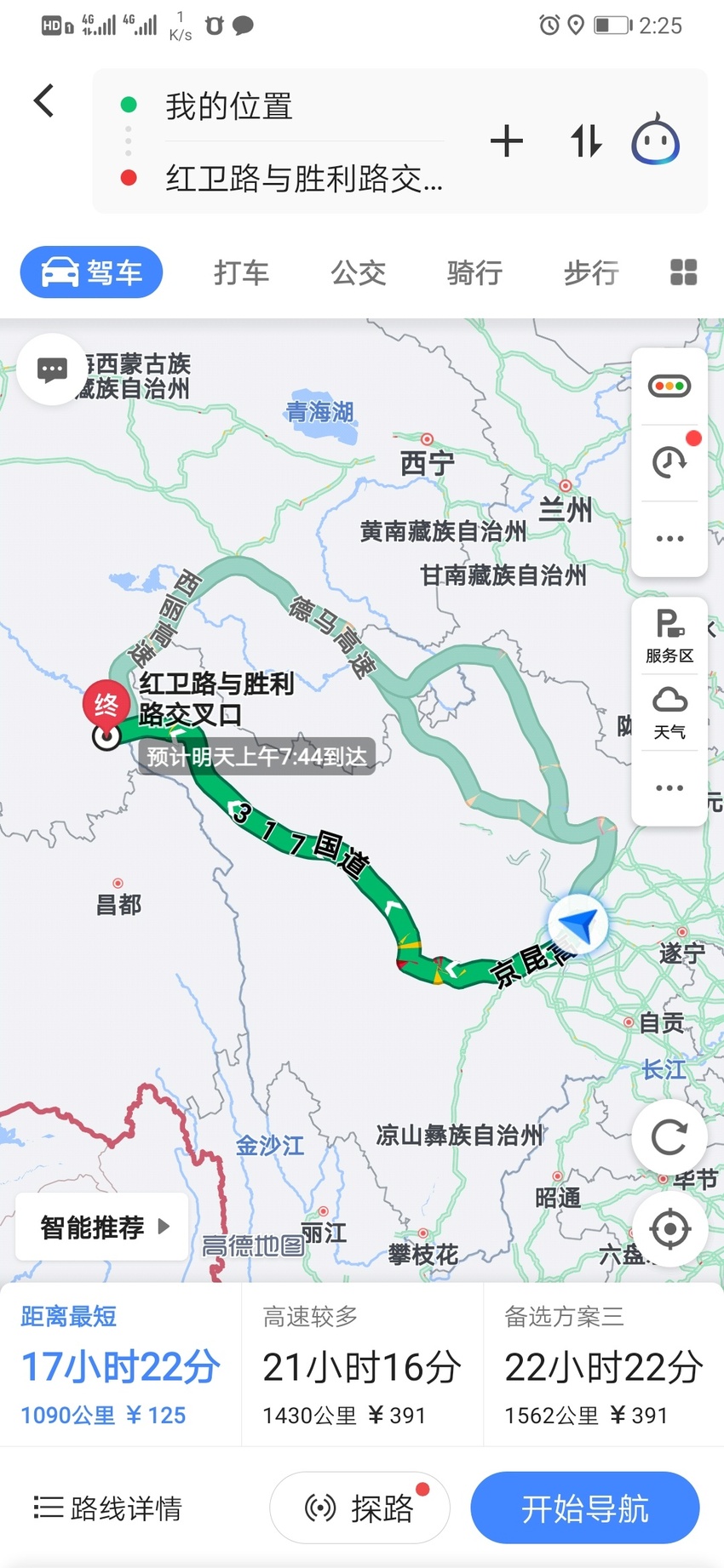Image resolution: width=724 pixels, height=1568 pixels.
Task: Open more travel modes grid icon
Action: pos(684,272)
